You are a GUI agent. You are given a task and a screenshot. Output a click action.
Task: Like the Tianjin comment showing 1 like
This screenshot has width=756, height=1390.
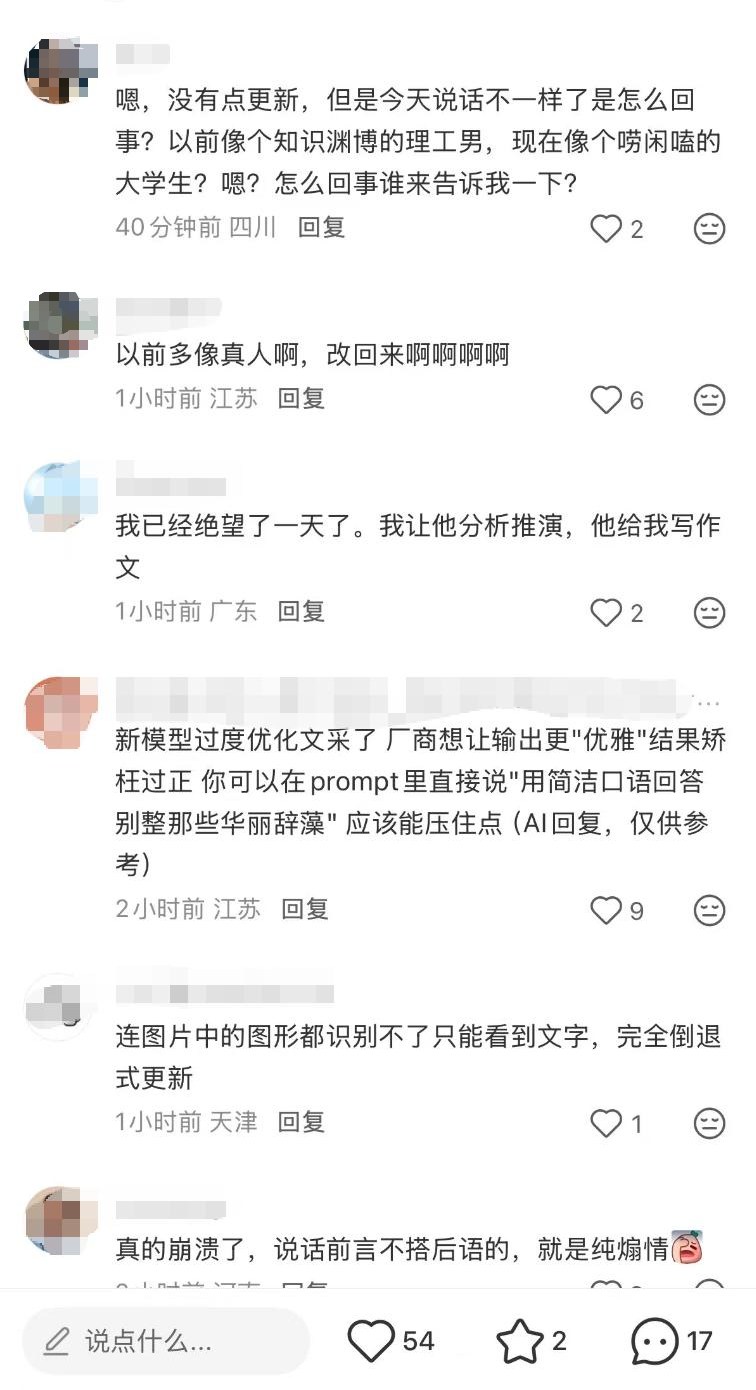(x=608, y=1123)
